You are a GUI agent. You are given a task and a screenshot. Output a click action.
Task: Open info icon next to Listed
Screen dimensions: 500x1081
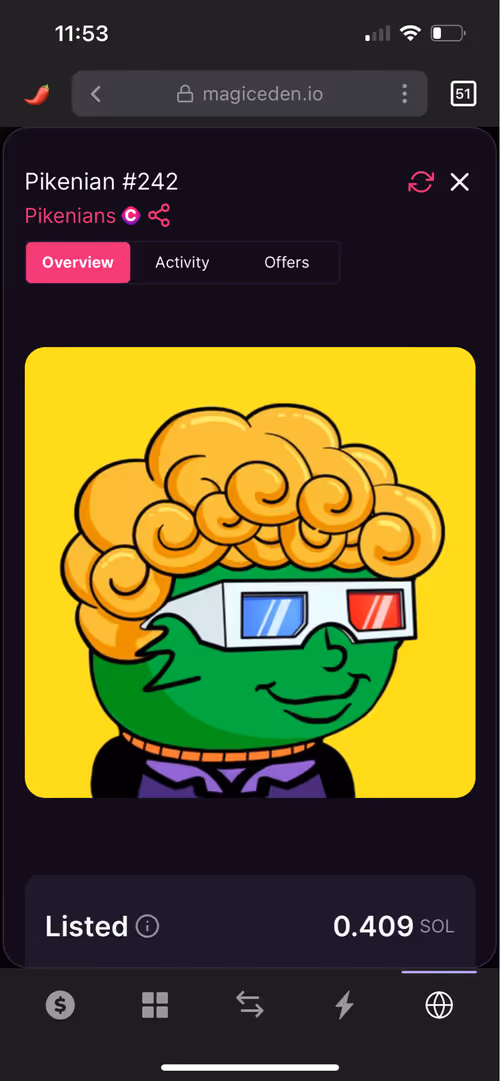pyautogui.click(x=147, y=926)
